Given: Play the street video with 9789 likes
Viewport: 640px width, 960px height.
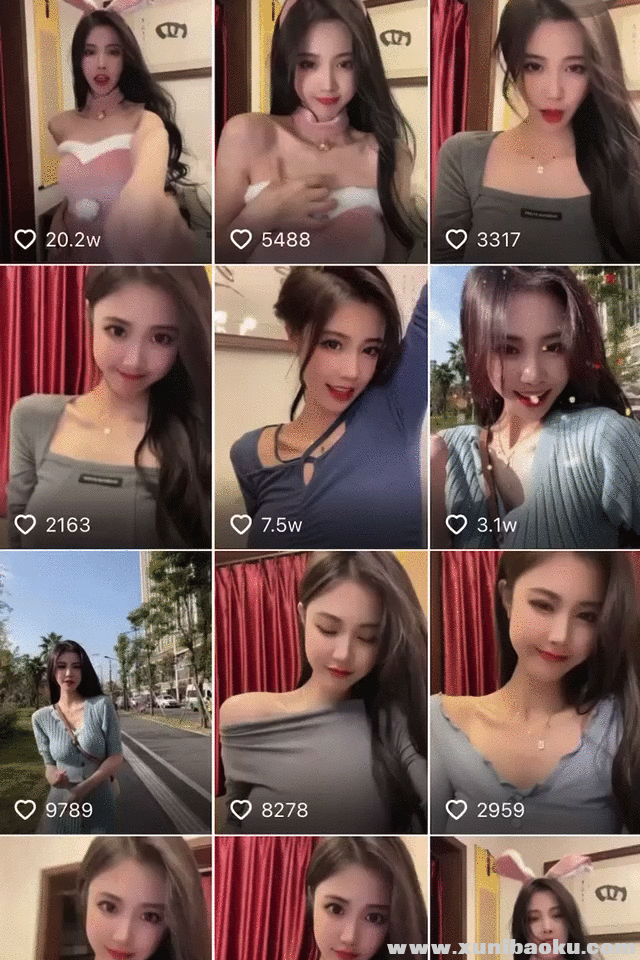Looking at the screenshot, I should click(106, 692).
